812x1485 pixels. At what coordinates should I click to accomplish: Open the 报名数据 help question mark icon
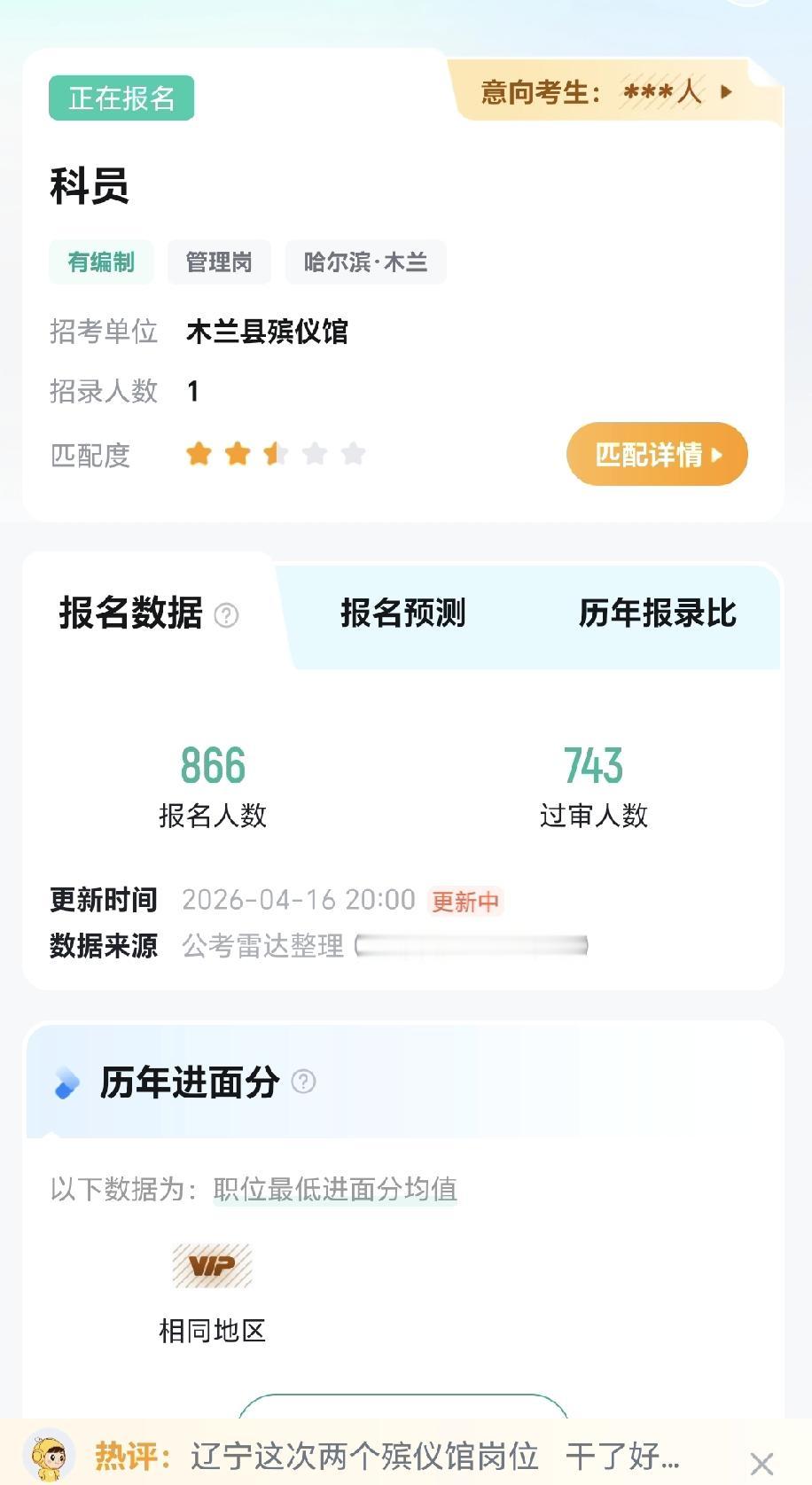pos(226,613)
